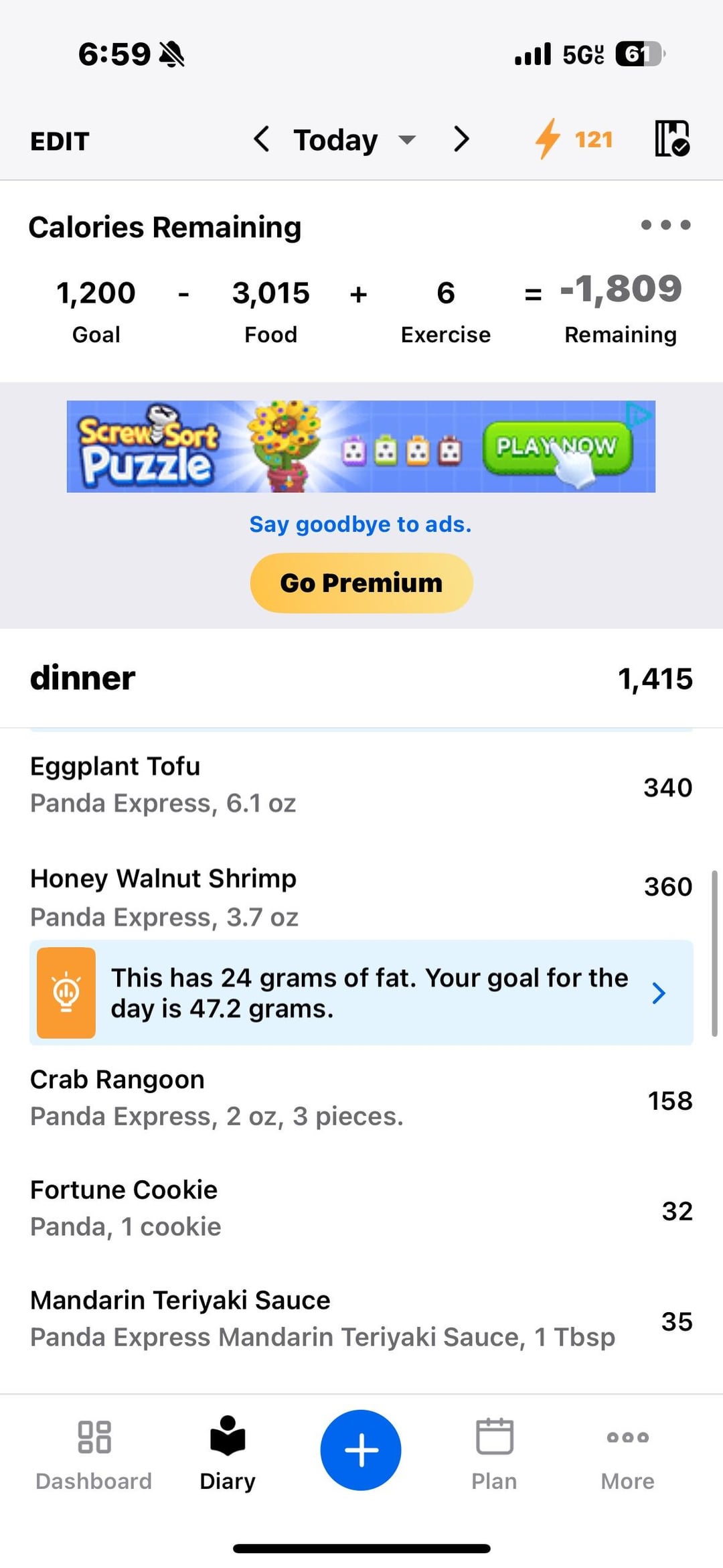Viewport: 723px width, 1568px height.
Task: Expand the 24 grams of fat insight
Action: pos(361,993)
